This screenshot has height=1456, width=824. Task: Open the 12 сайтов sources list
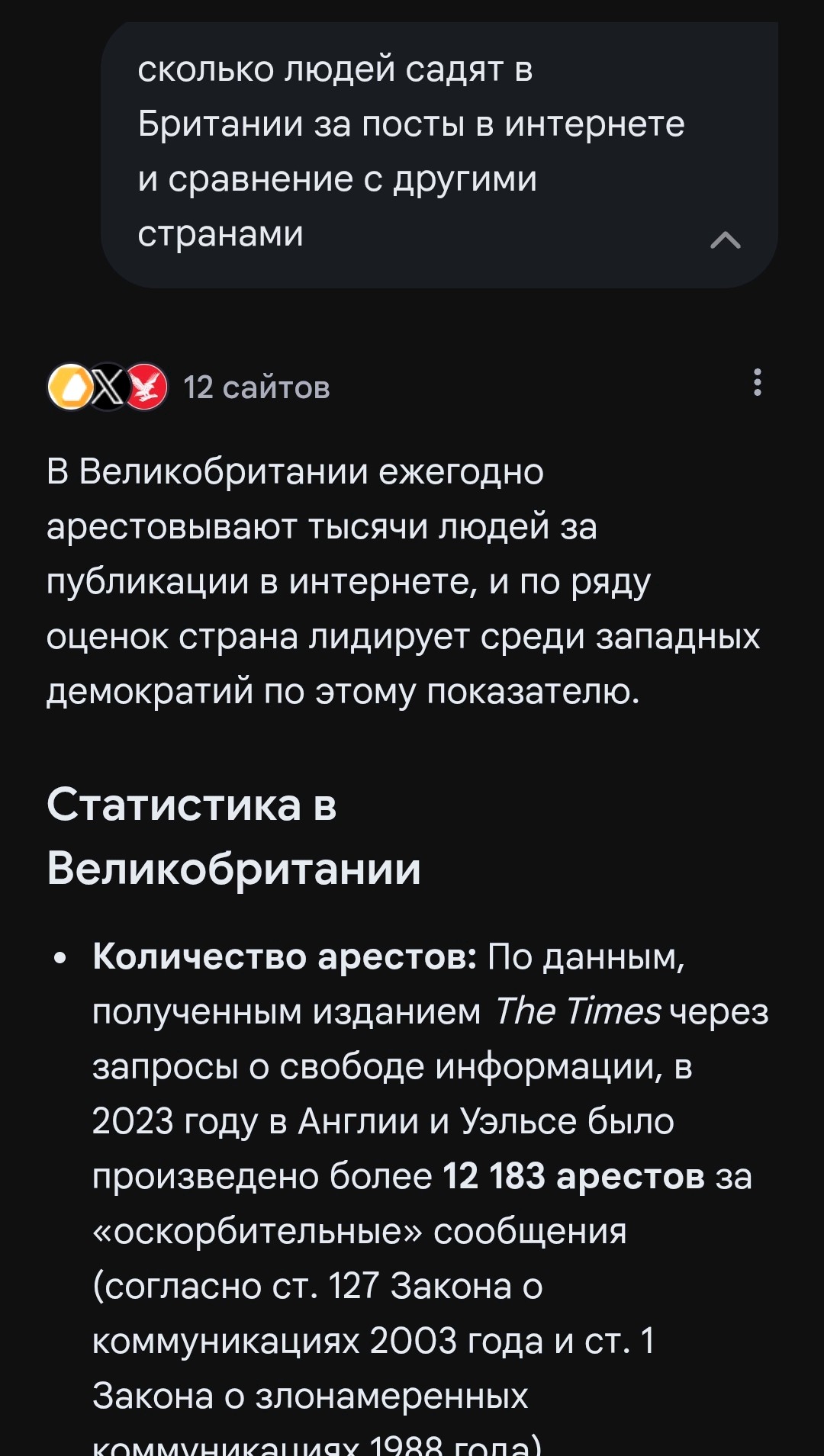pos(256,387)
